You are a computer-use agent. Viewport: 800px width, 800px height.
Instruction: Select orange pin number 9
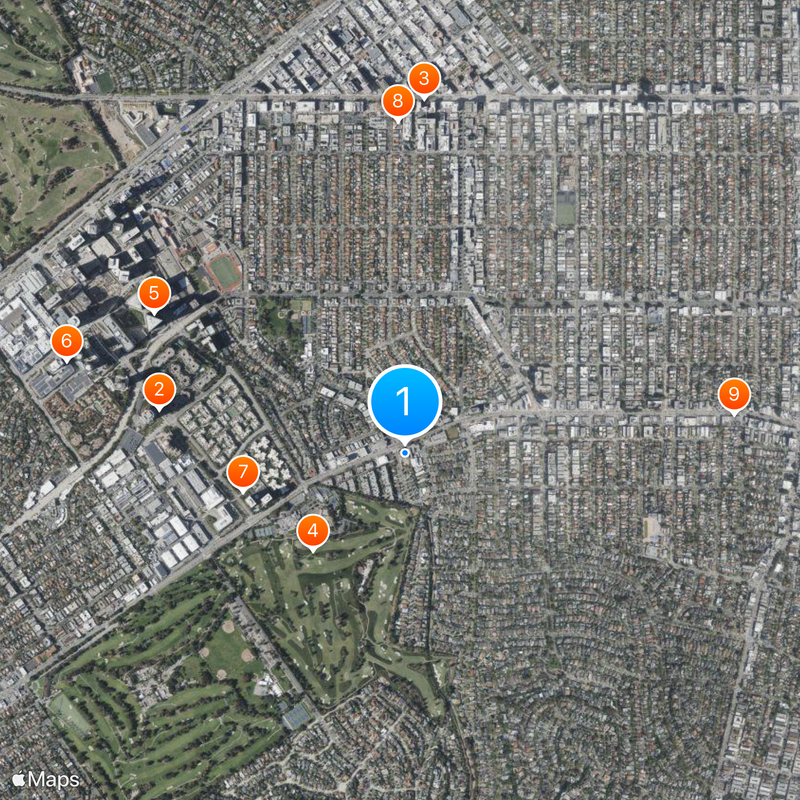[734, 393]
